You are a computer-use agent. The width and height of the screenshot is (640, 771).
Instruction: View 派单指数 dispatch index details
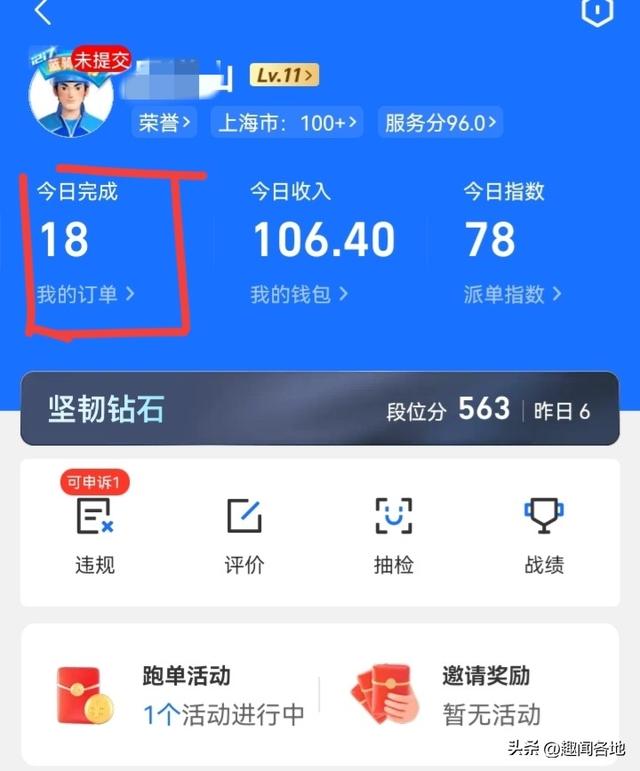click(x=512, y=294)
